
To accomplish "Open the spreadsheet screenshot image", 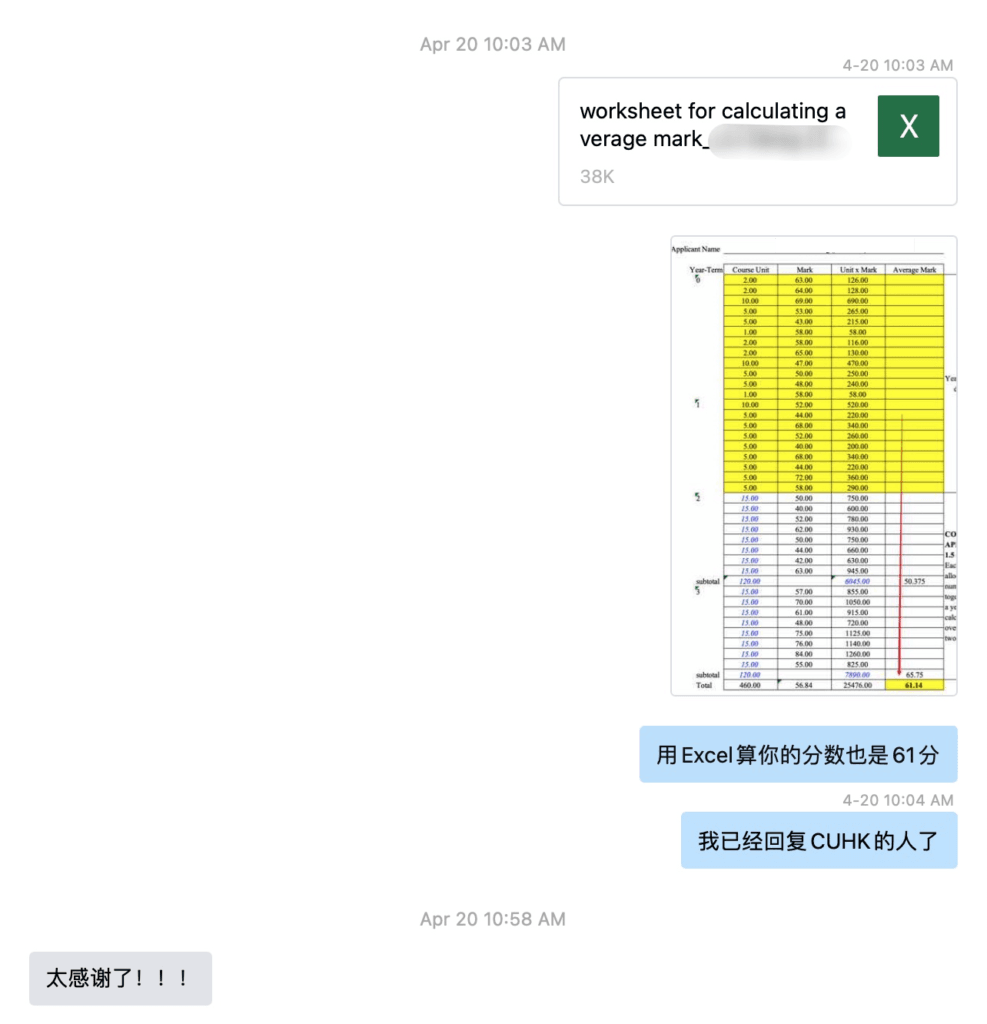I will pyautogui.click(x=813, y=465).
